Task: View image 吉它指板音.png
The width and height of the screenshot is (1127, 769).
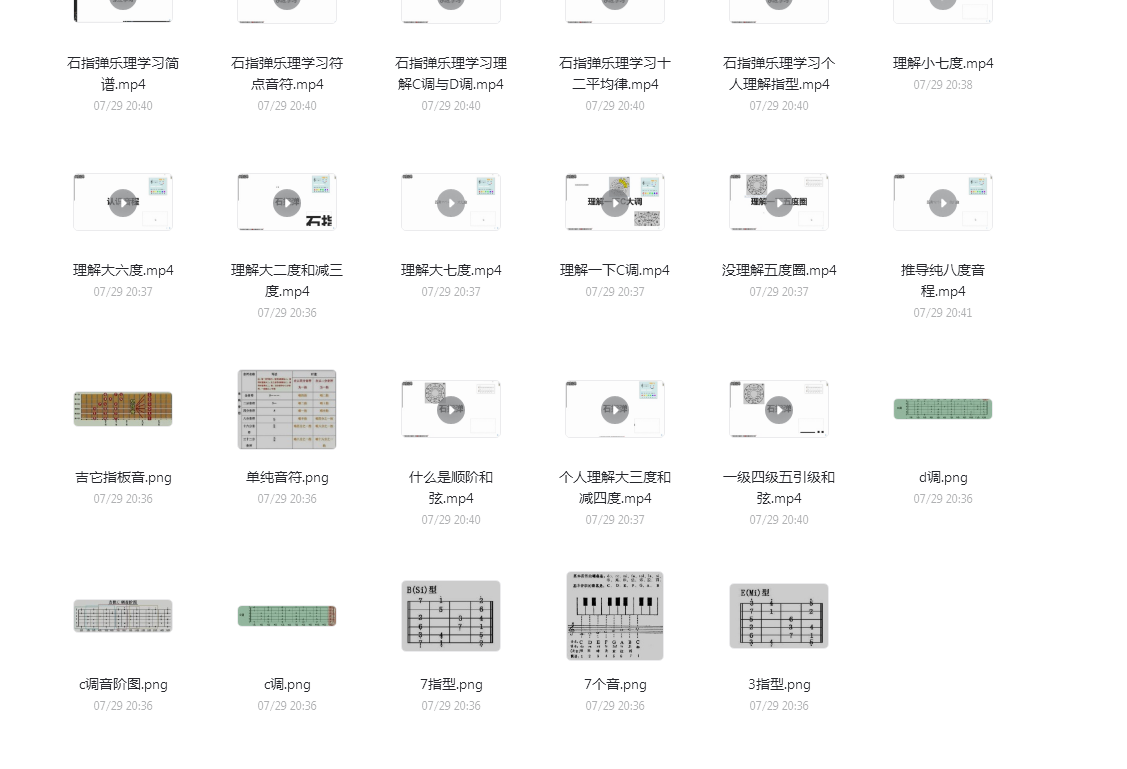Action: pos(123,409)
